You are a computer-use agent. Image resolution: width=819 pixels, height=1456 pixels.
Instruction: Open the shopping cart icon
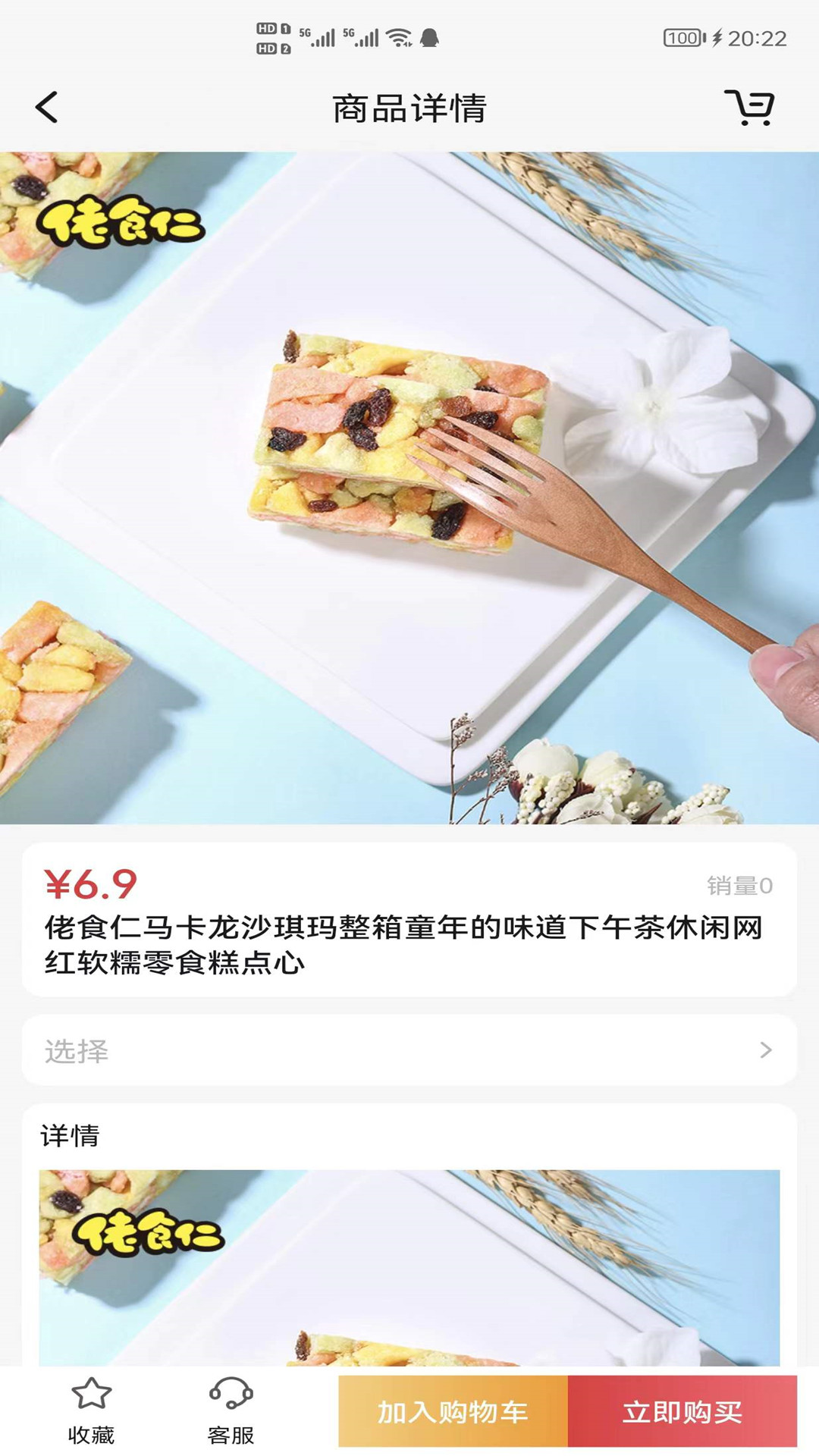coord(749,108)
